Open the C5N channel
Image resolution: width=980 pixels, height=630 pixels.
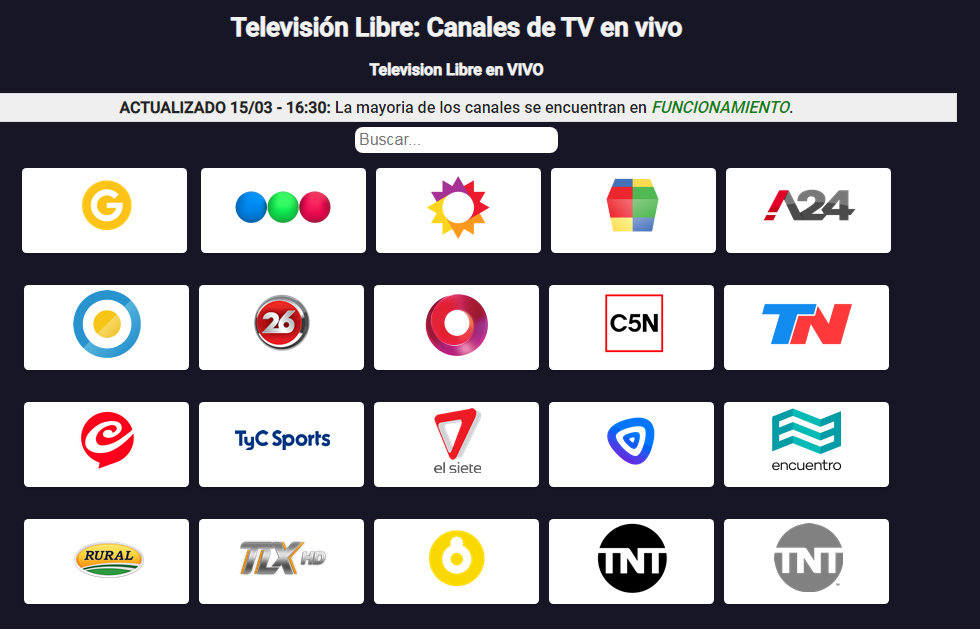[631, 327]
